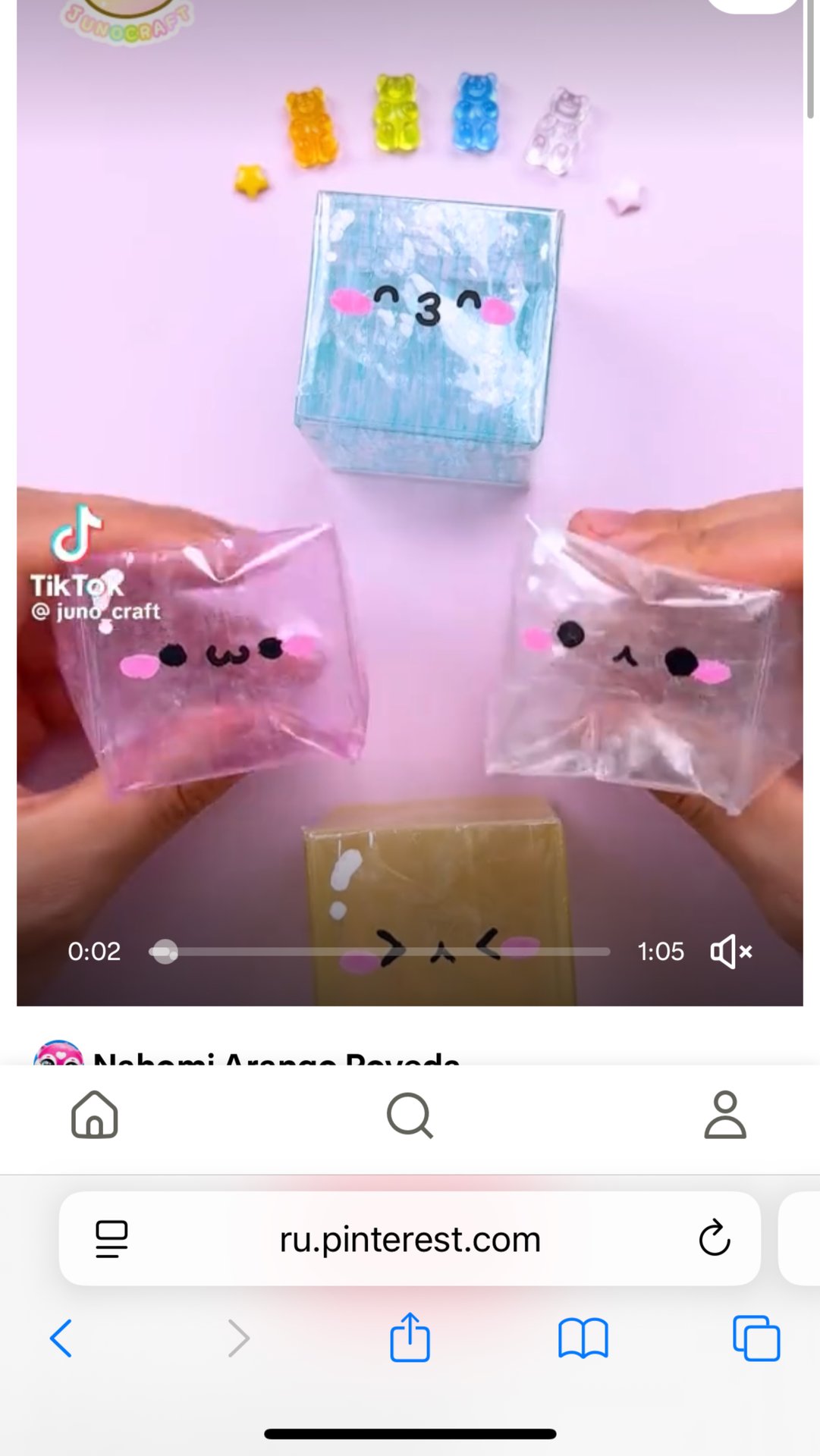Go back to previous page
This screenshot has width=820, height=1456.
tap(61, 1338)
